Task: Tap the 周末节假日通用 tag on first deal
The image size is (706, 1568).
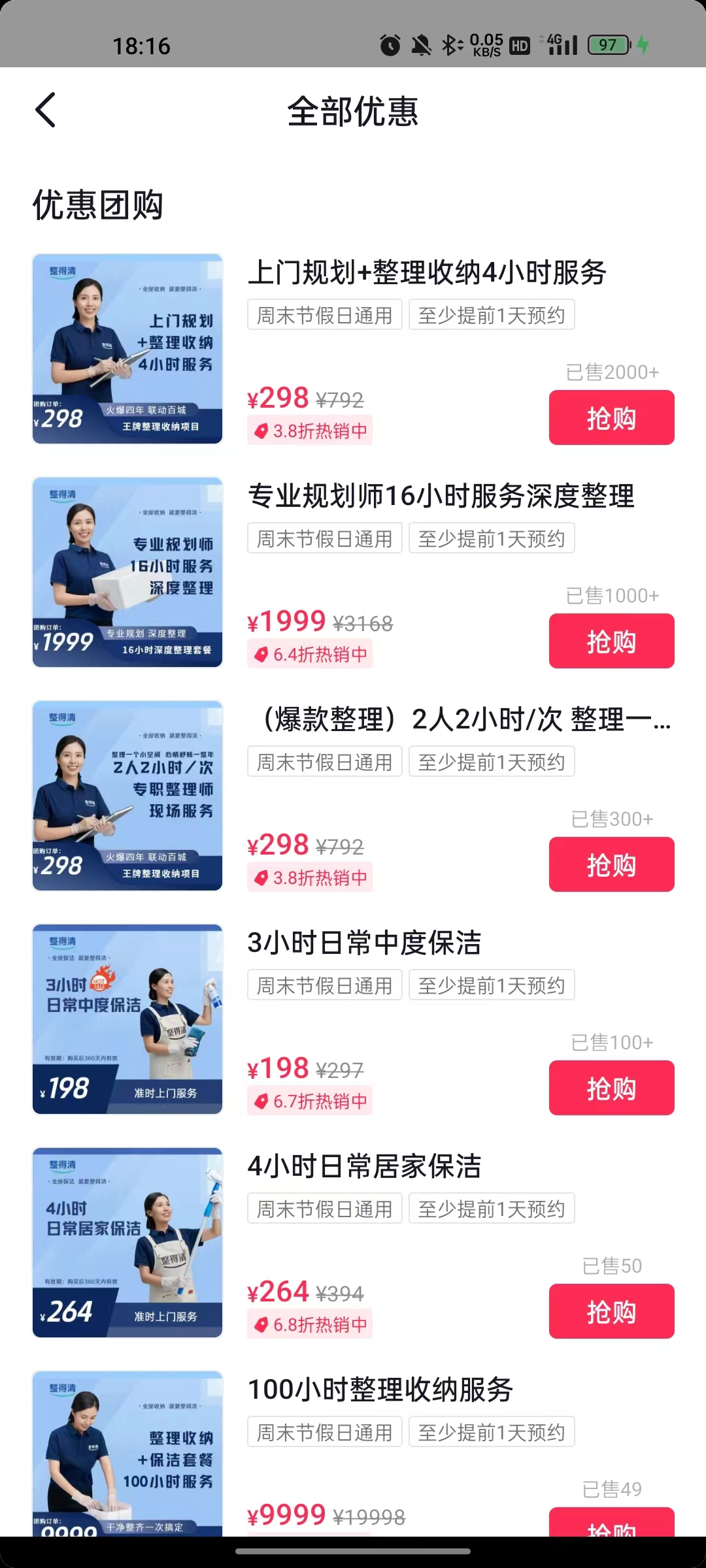Action: click(x=324, y=315)
